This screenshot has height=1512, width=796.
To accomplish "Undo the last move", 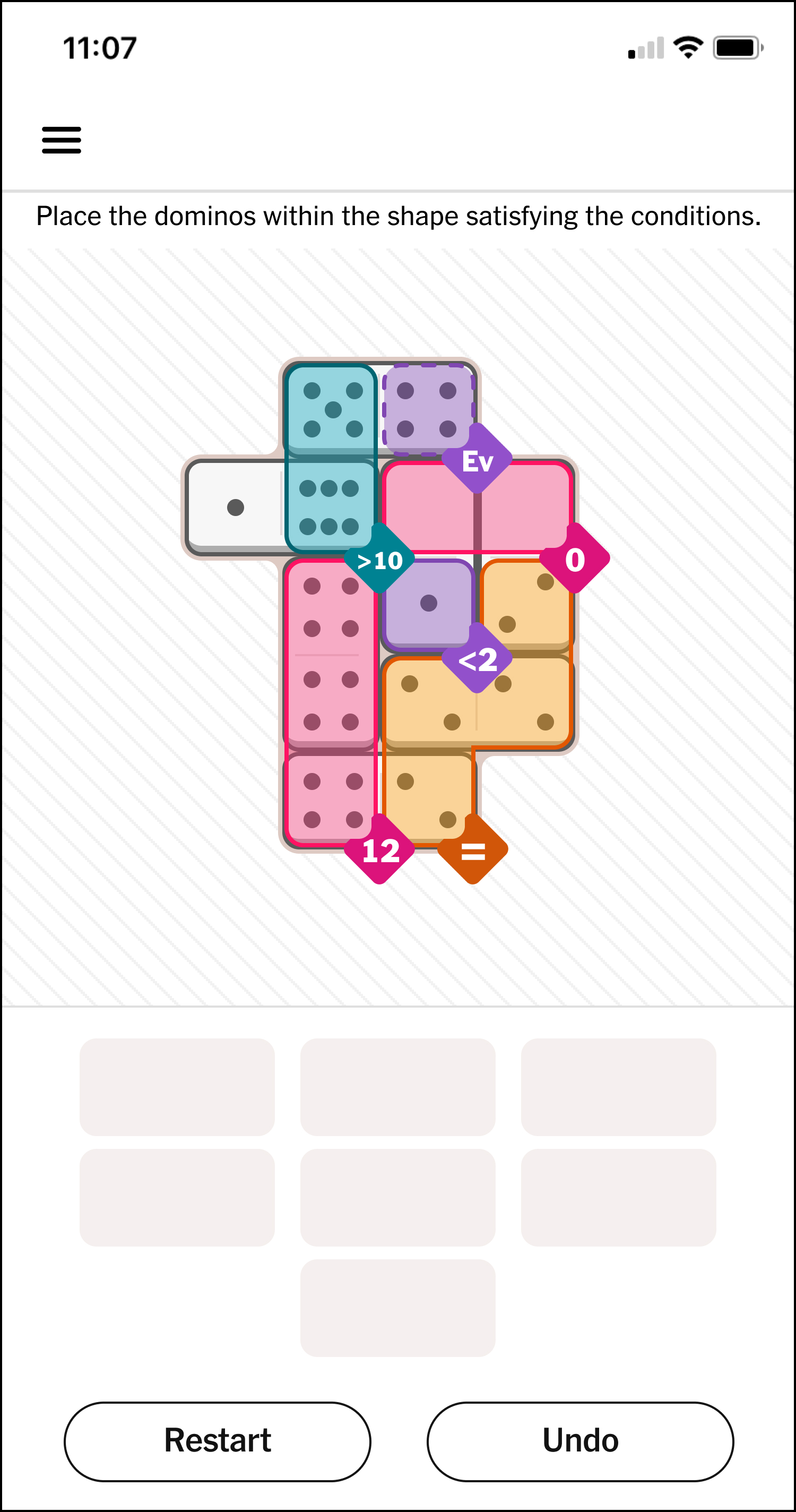I will [x=580, y=1441].
